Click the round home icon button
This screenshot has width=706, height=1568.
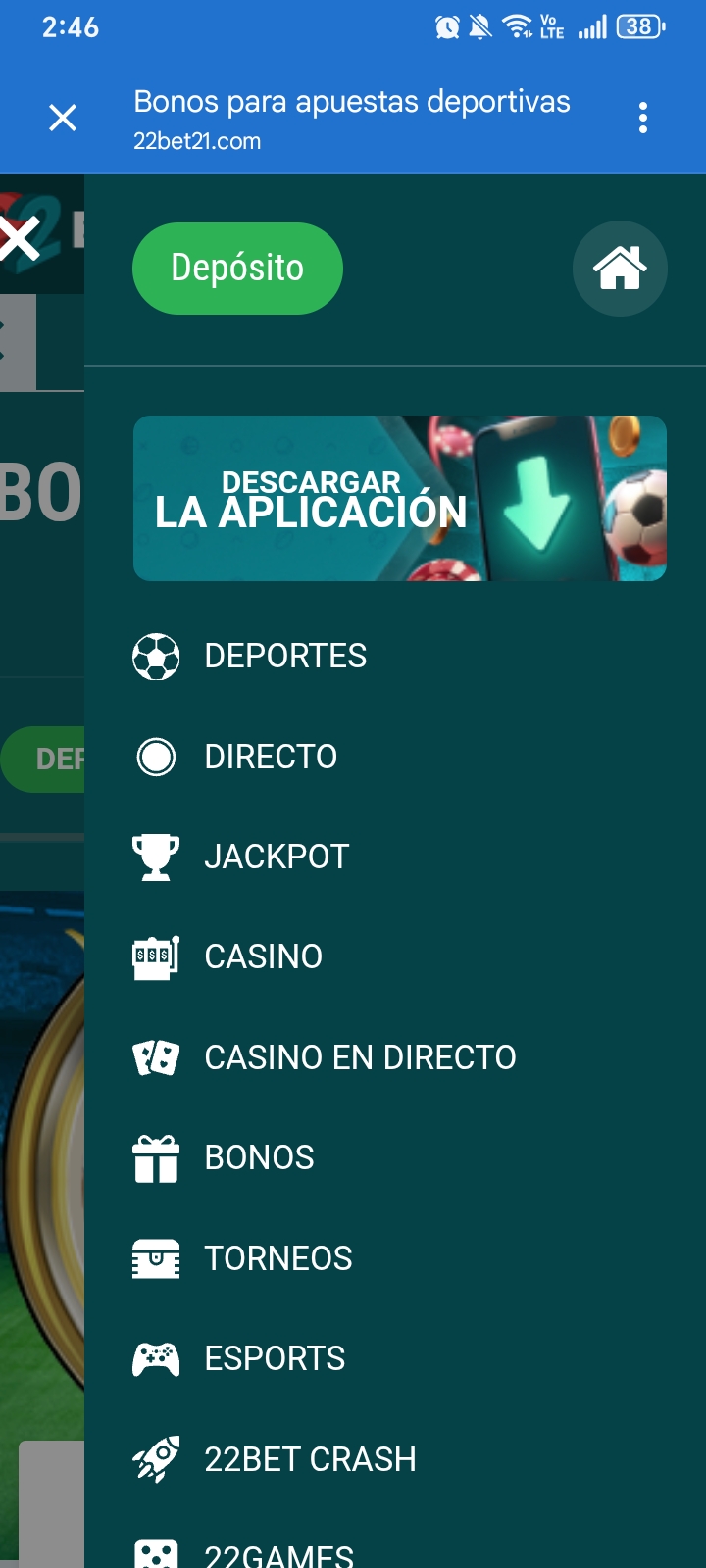point(620,268)
